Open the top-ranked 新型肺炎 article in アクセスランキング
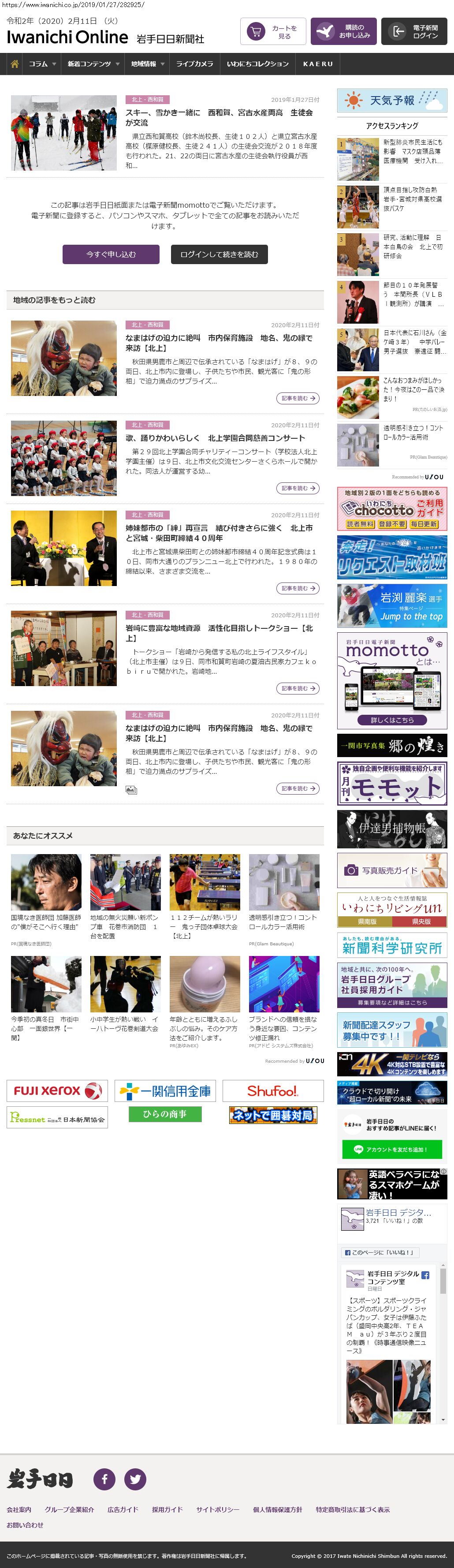Image resolution: width=454 pixels, height=1568 pixels. [413, 151]
